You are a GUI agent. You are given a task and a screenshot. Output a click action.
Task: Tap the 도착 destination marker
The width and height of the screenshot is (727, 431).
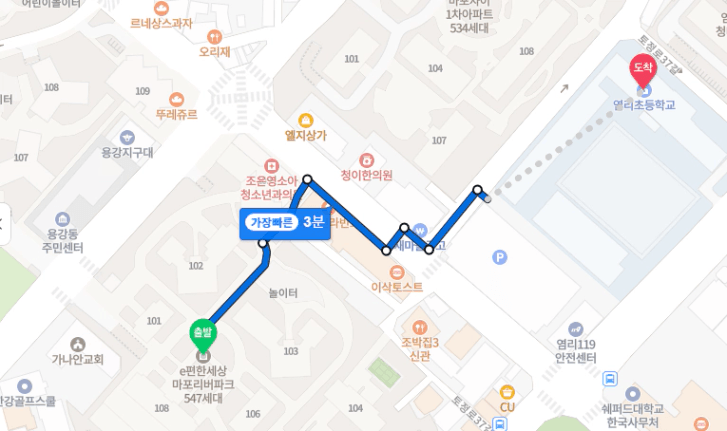pyautogui.click(x=640, y=70)
